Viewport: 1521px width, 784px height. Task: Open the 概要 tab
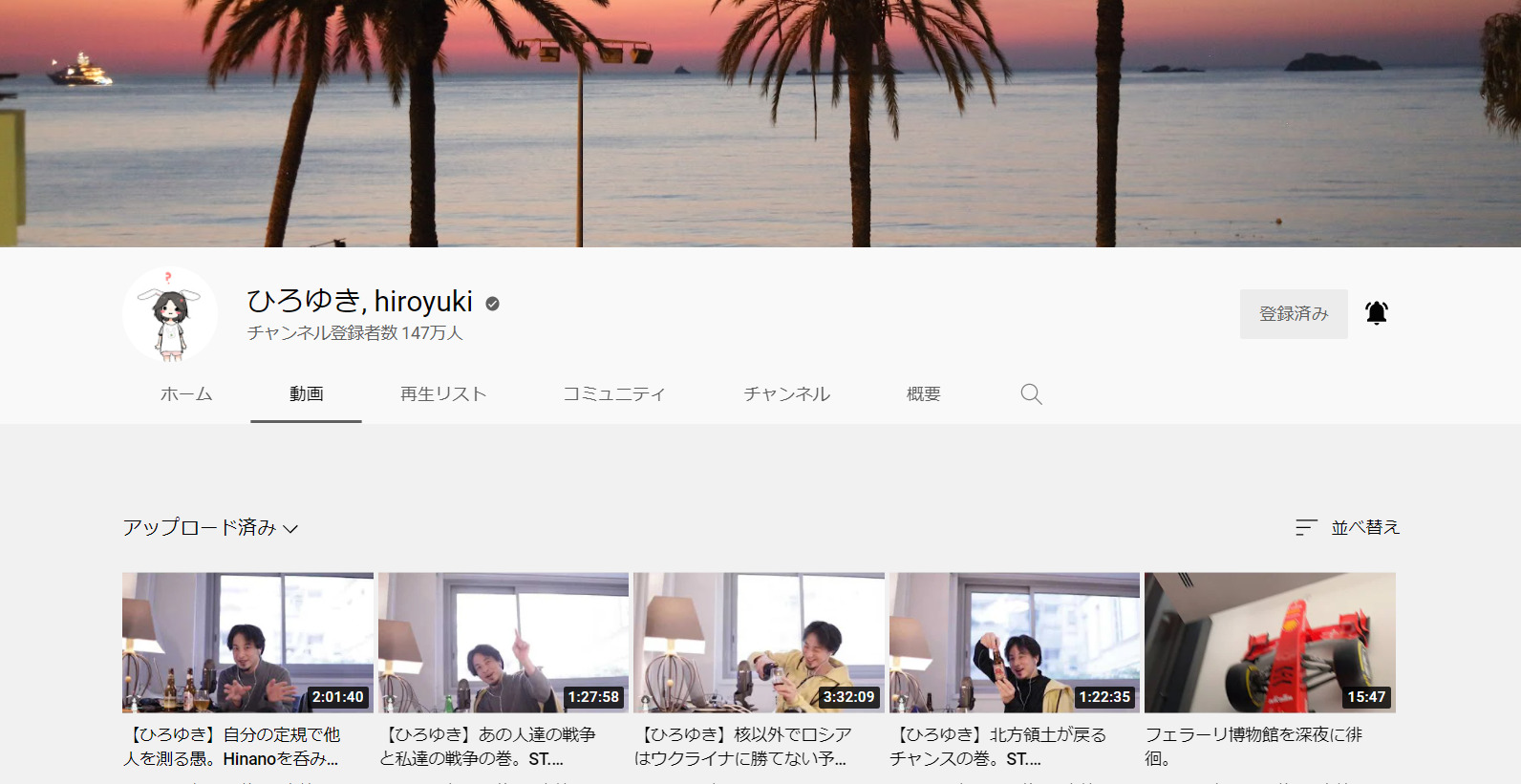click(x=923, y=394)
